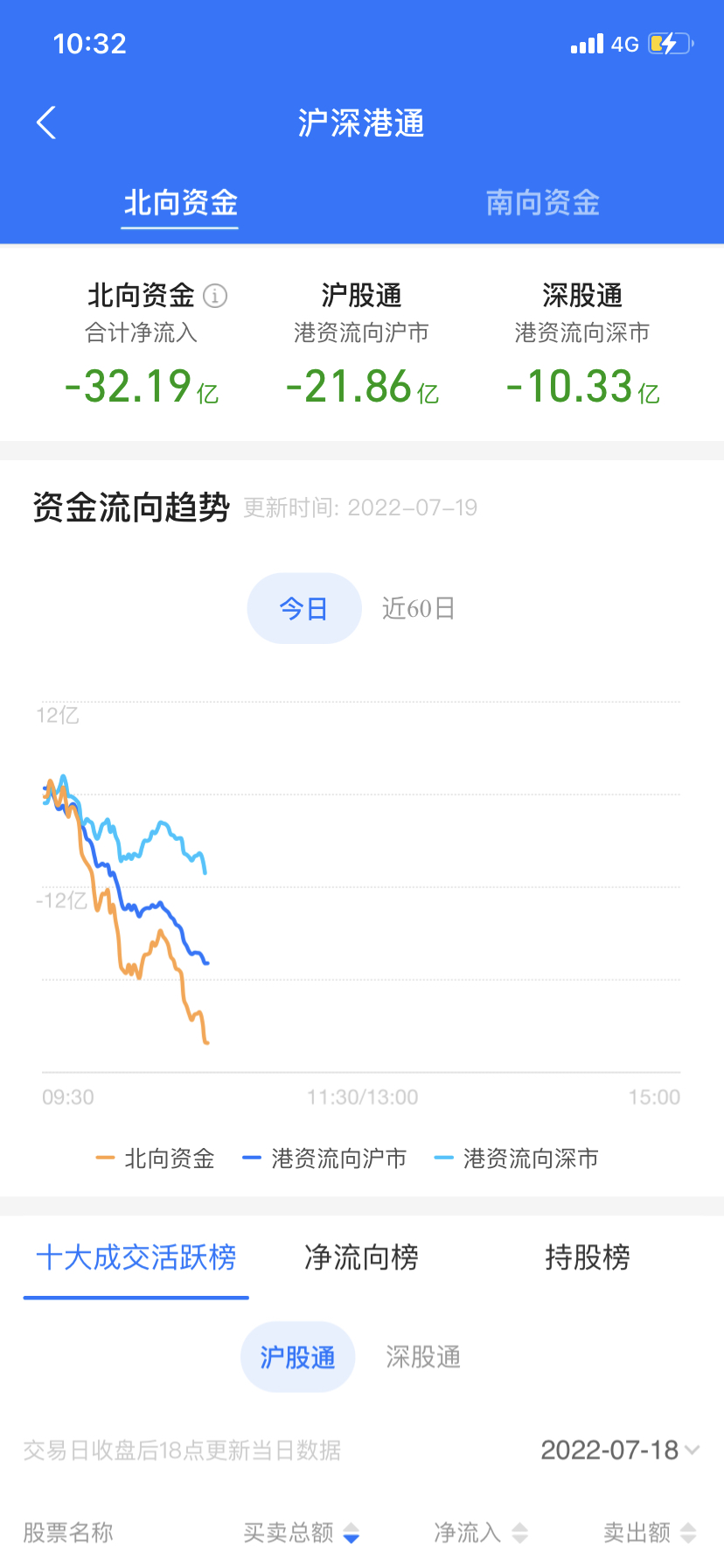Choose the 沪股通 ranking chip

(297, 1357)
